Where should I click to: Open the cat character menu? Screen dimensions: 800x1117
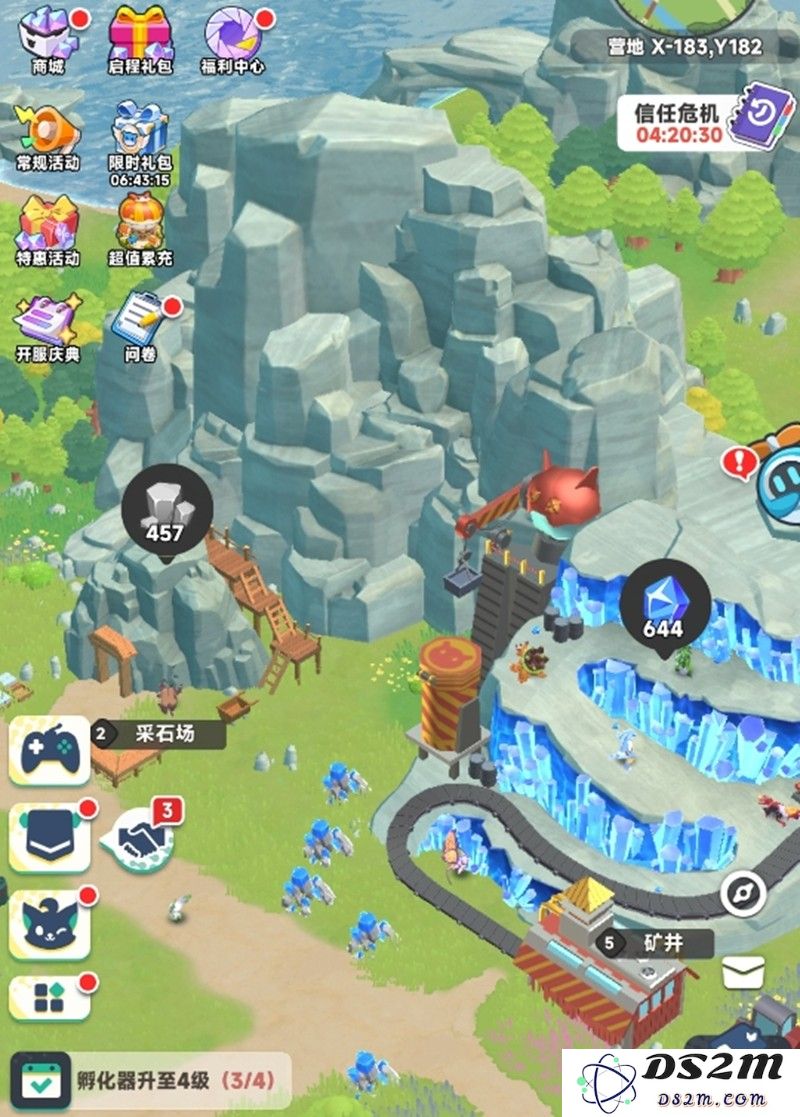click(49, 924)
